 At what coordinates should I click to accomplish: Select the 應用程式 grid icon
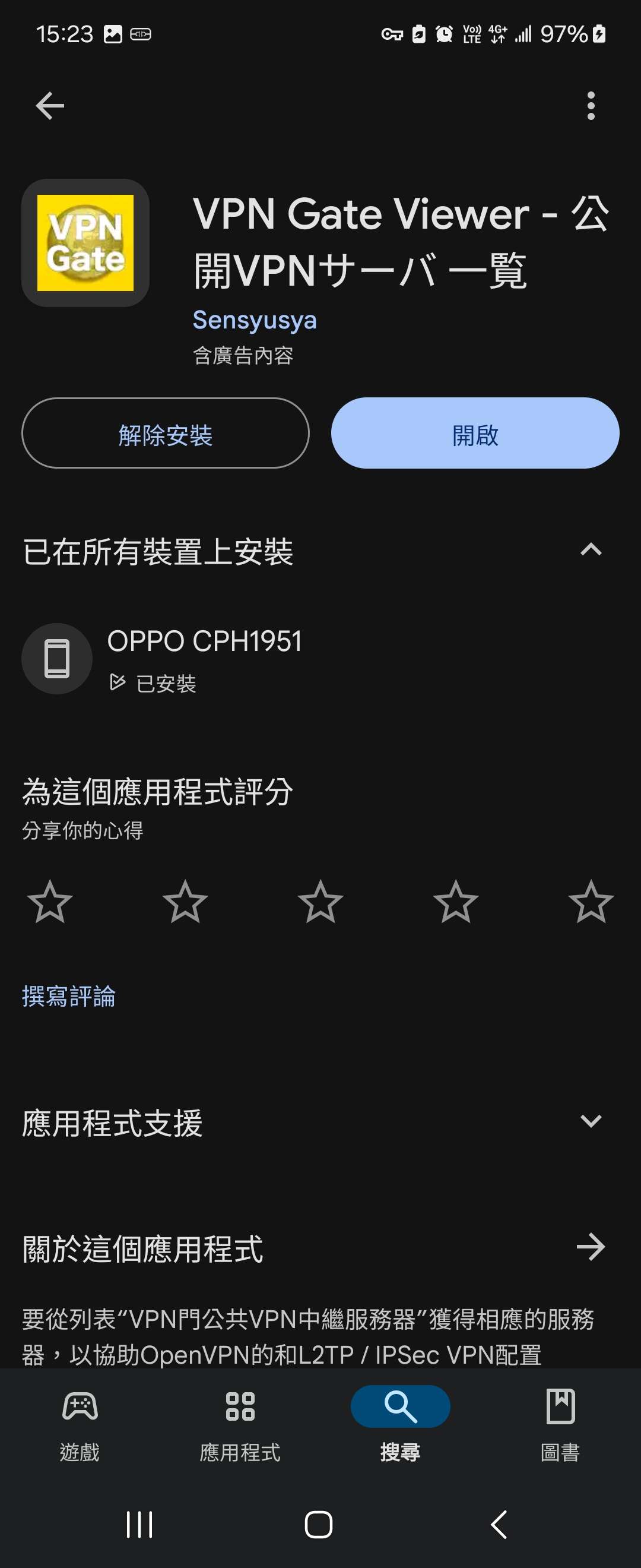click(x=240, y=1405)
